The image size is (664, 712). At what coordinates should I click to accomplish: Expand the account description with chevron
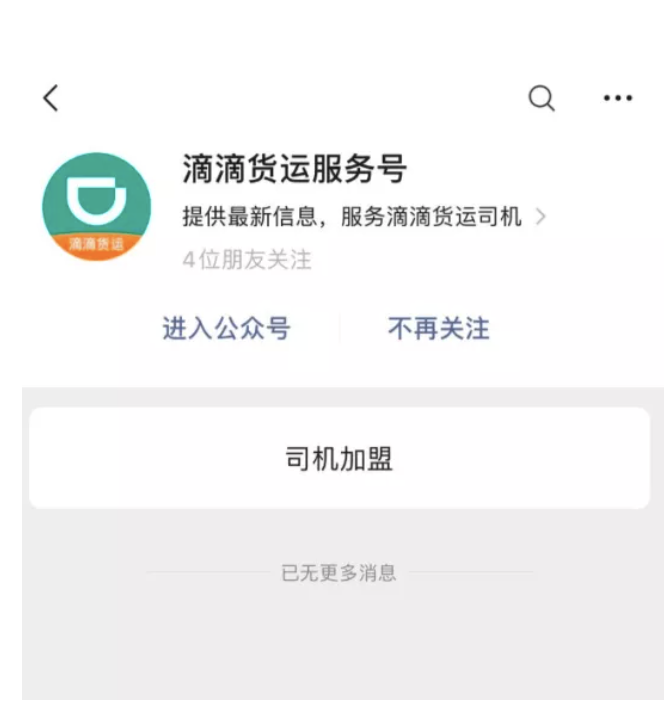[541, 217]
